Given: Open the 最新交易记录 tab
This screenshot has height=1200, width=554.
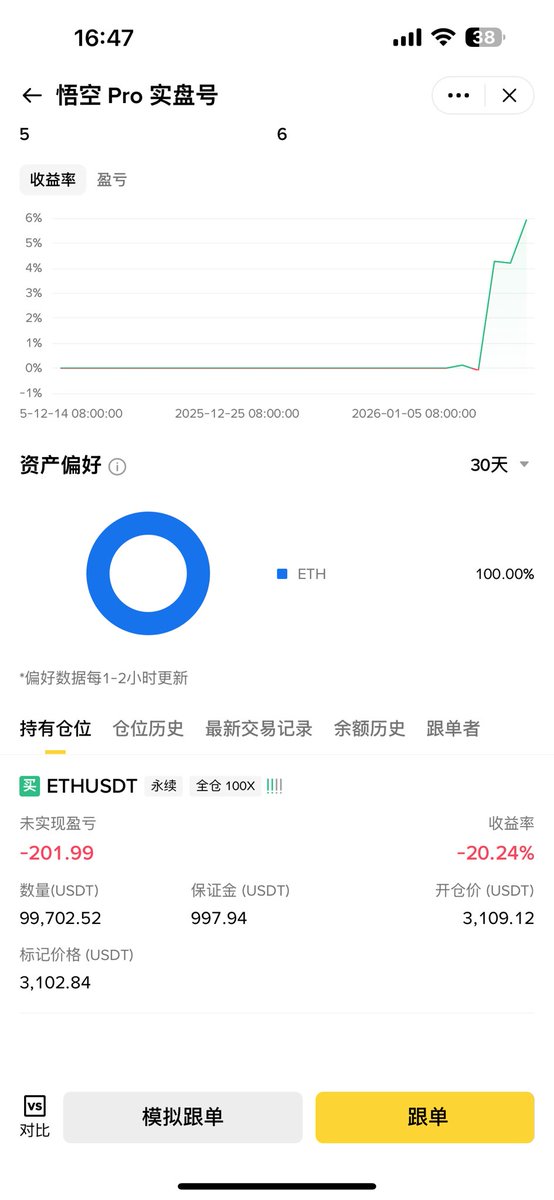Looking at the screenshot, I should [x=259, y=729].
